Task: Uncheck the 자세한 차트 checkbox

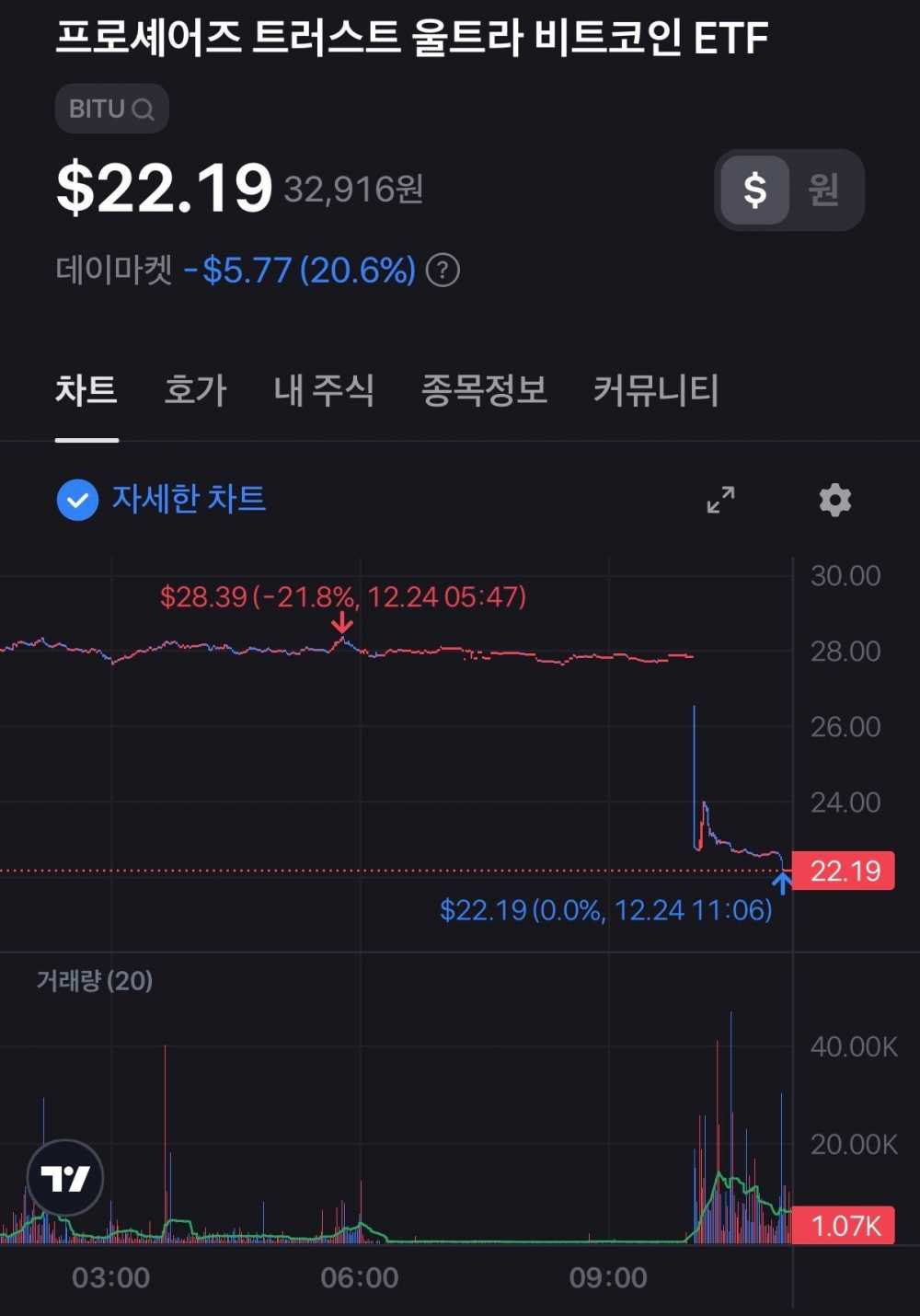Action: (x=77, y=501)
